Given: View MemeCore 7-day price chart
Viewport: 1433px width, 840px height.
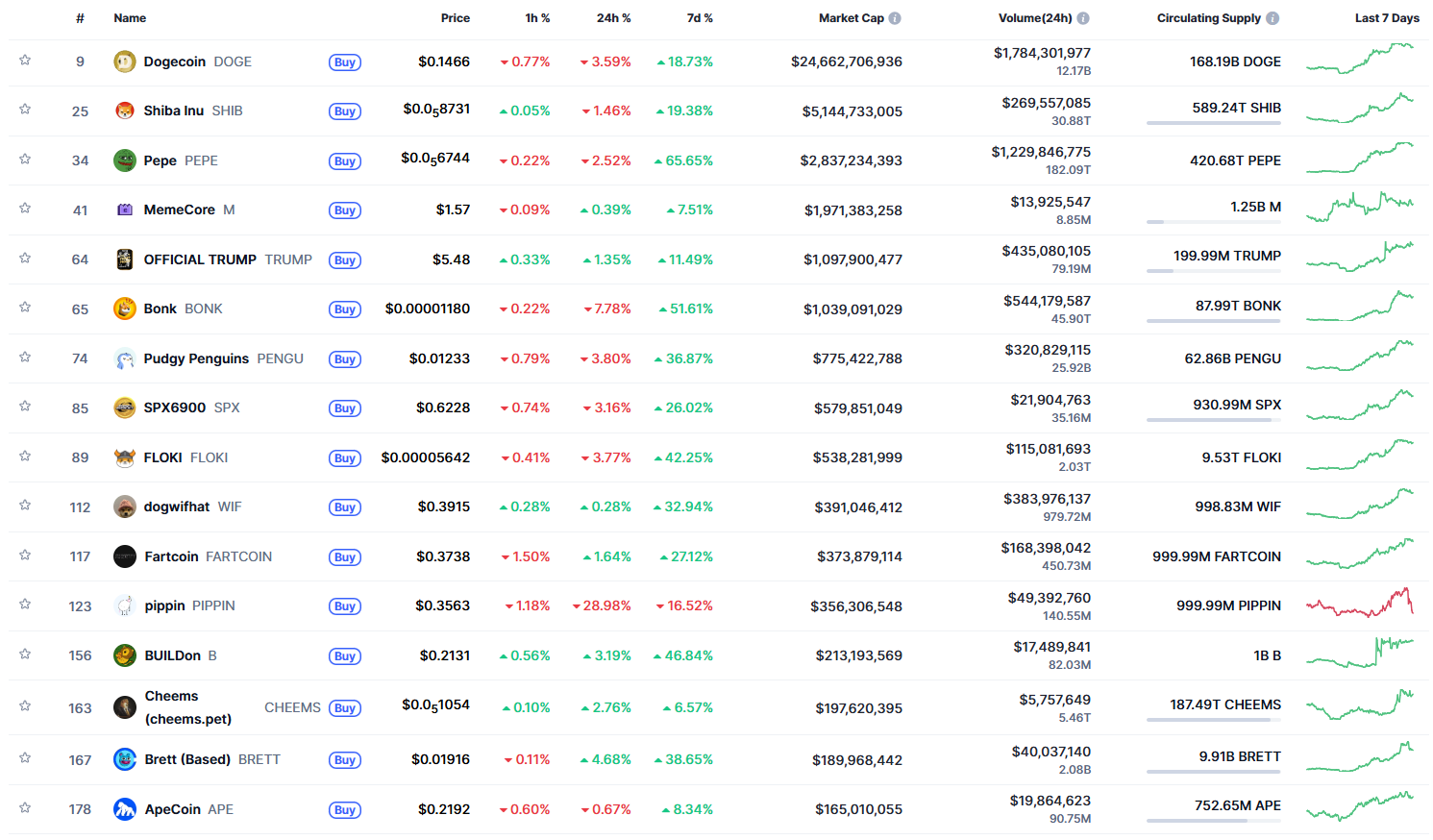Looking at the screenshot, I should click(1359, 207).
